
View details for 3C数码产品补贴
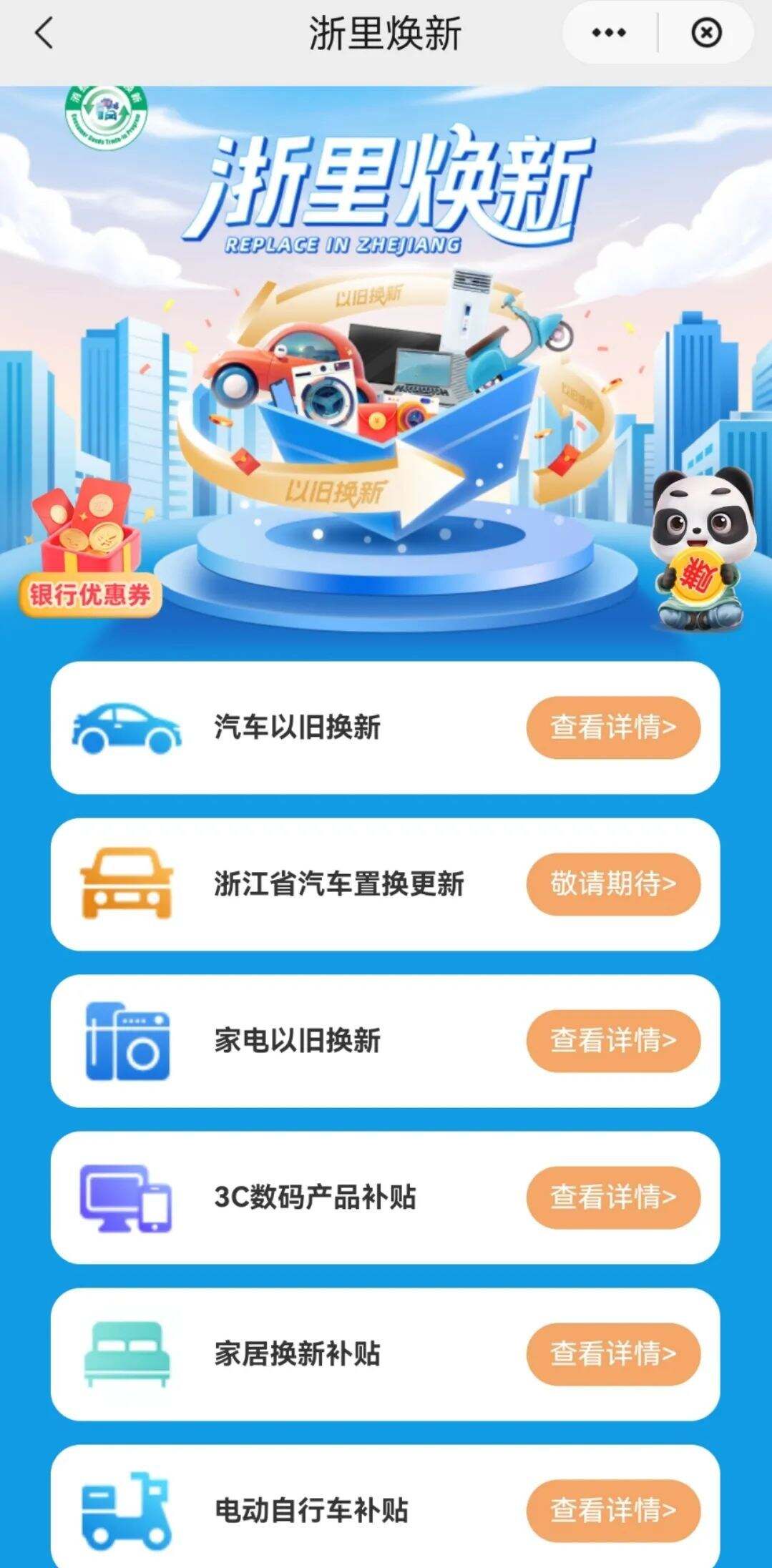tap(613, 1197)
